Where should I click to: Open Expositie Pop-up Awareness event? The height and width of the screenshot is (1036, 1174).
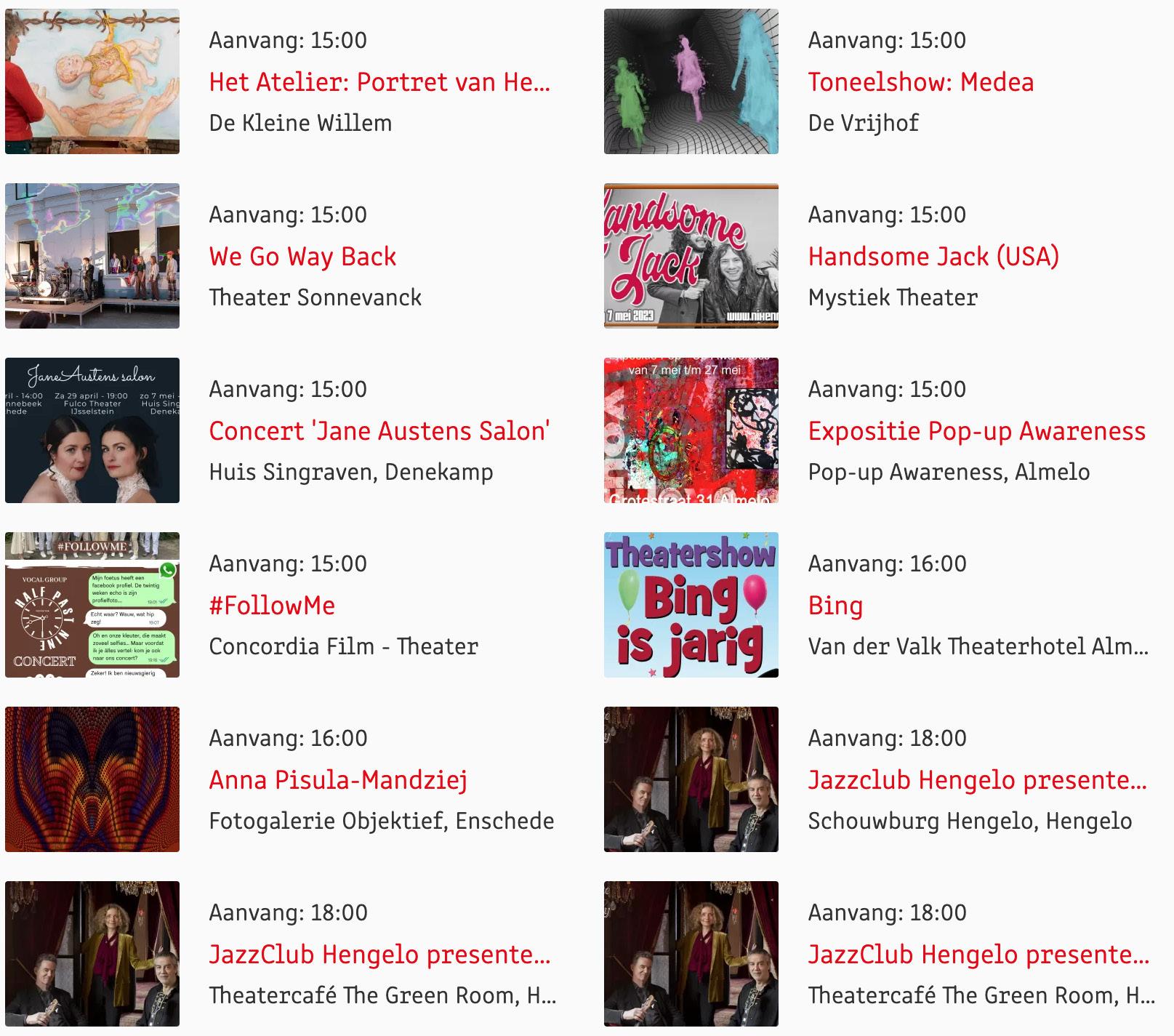coord(976,431)
